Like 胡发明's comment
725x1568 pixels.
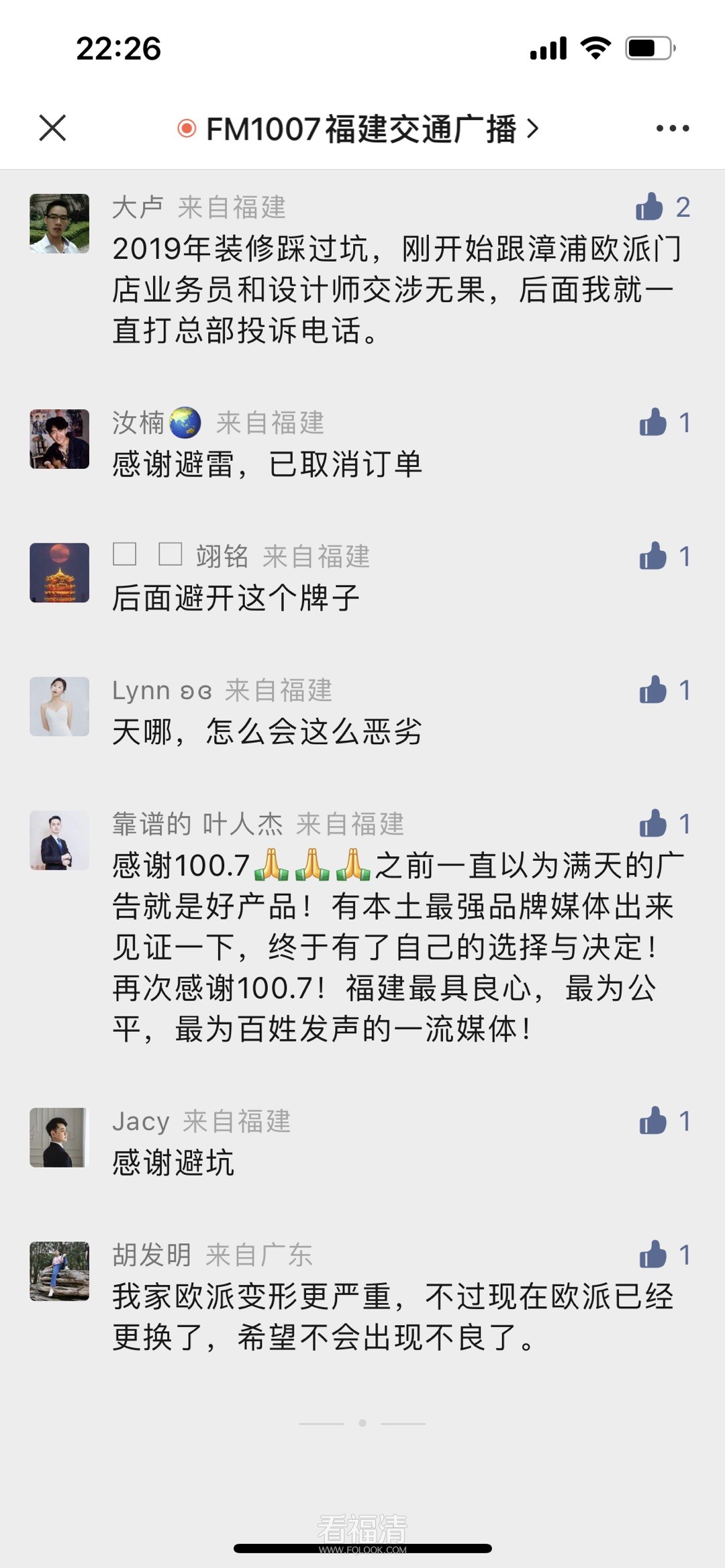coord(652,1254)
